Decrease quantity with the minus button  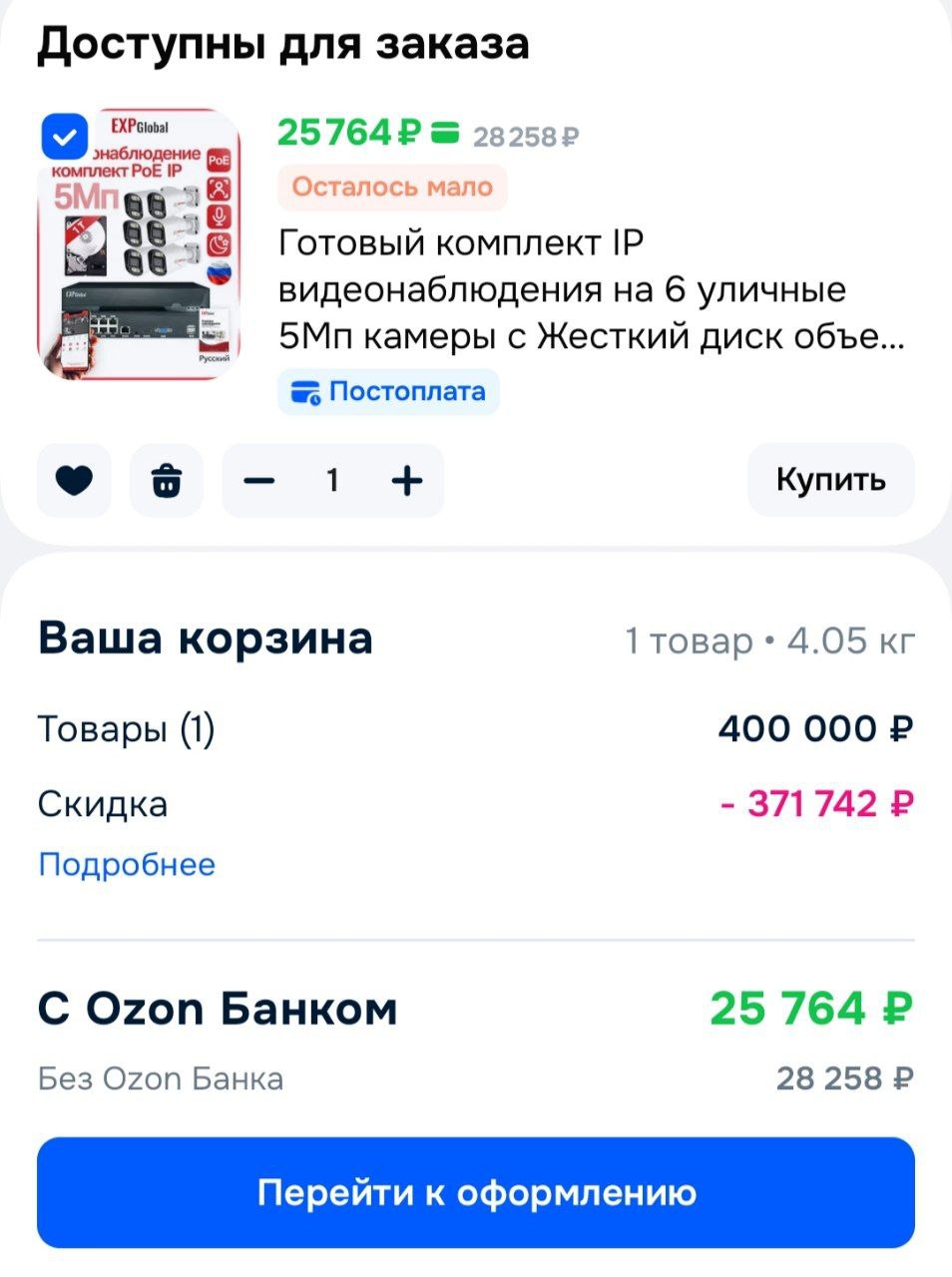click(x=258, y=481)
